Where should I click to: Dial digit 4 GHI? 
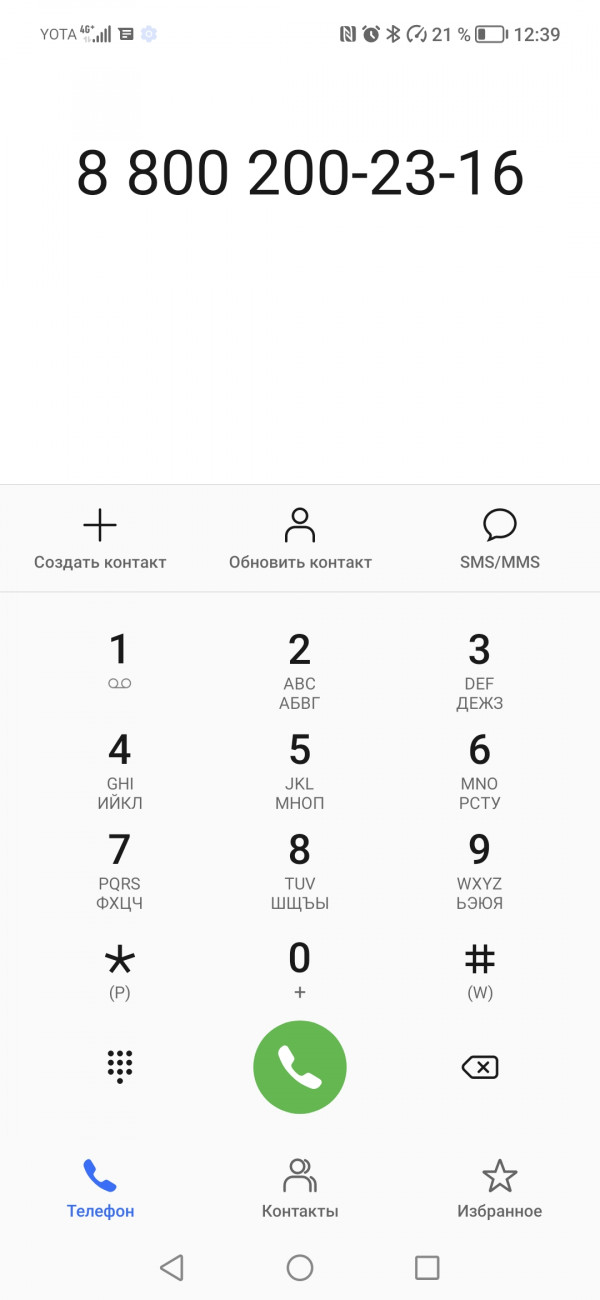coord(120,770)
